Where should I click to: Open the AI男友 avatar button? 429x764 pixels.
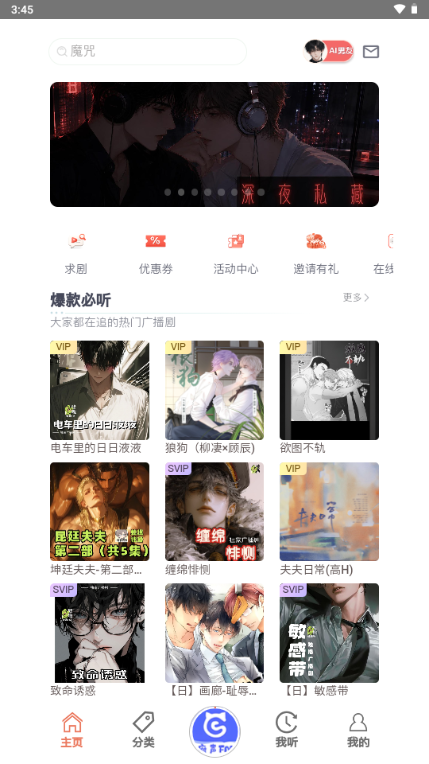(x=328, y=51)
